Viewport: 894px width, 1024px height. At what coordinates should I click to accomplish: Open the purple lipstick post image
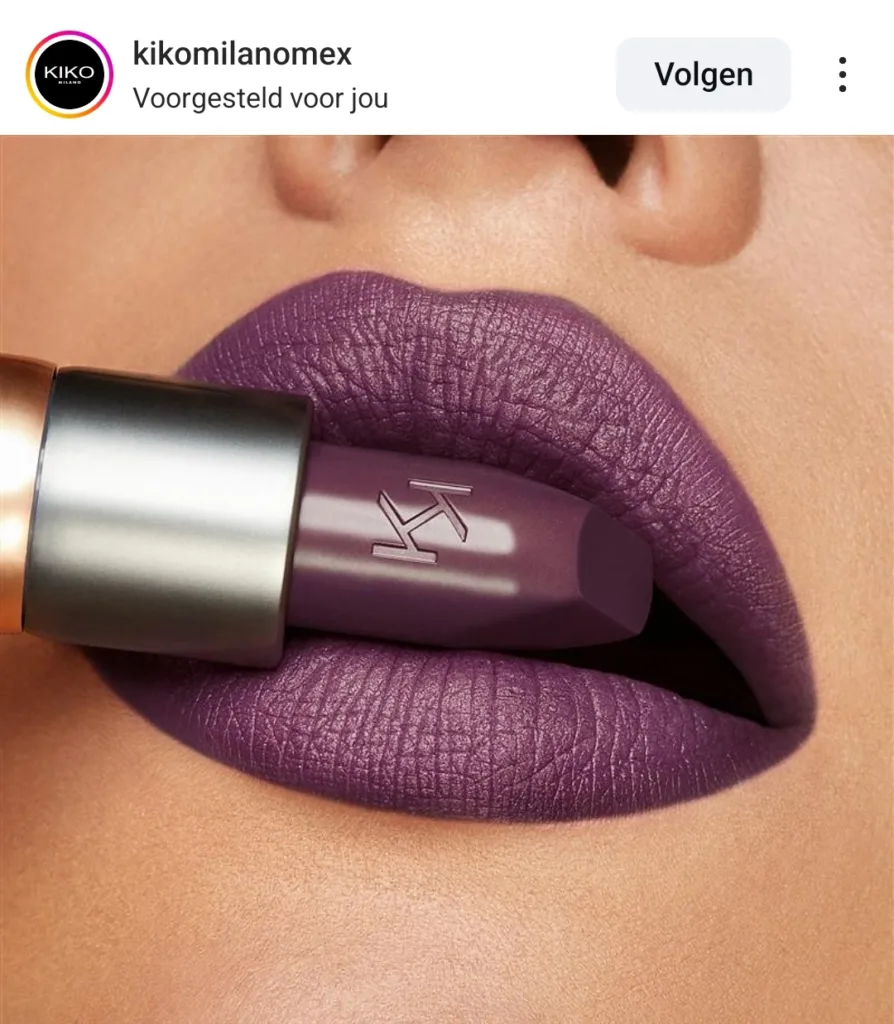[447, 578]
